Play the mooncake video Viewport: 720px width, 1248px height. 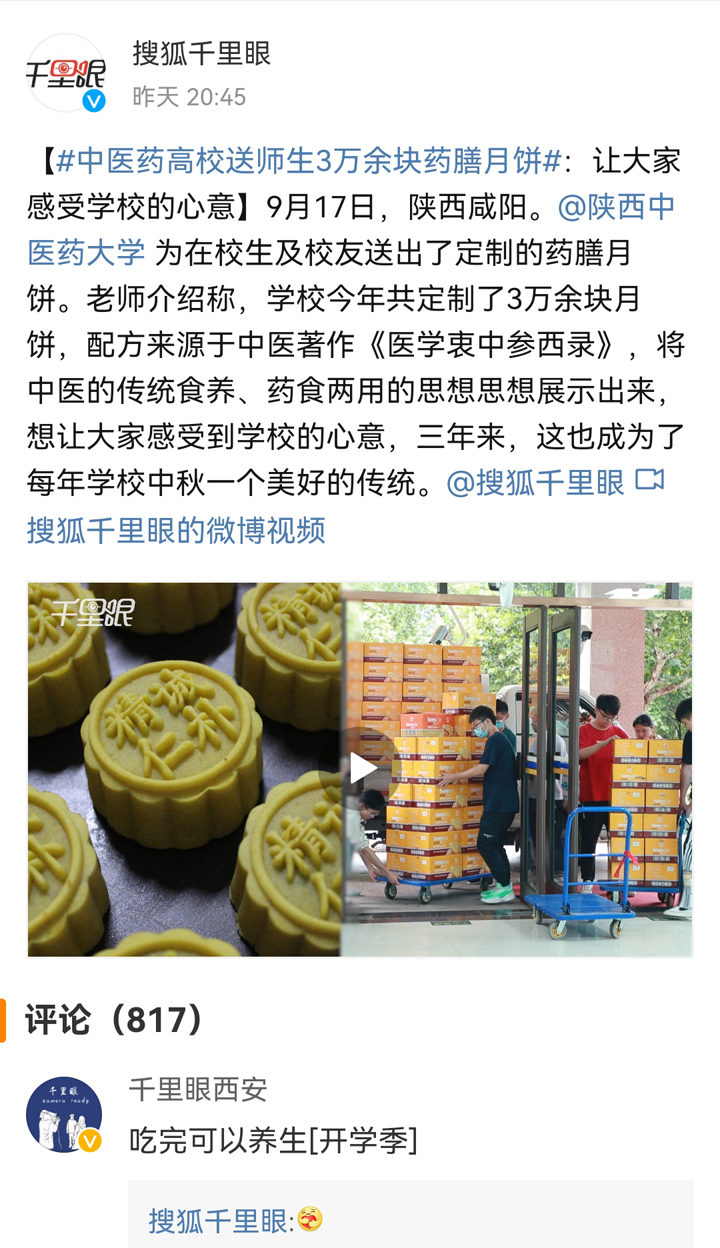click(363, 768)
